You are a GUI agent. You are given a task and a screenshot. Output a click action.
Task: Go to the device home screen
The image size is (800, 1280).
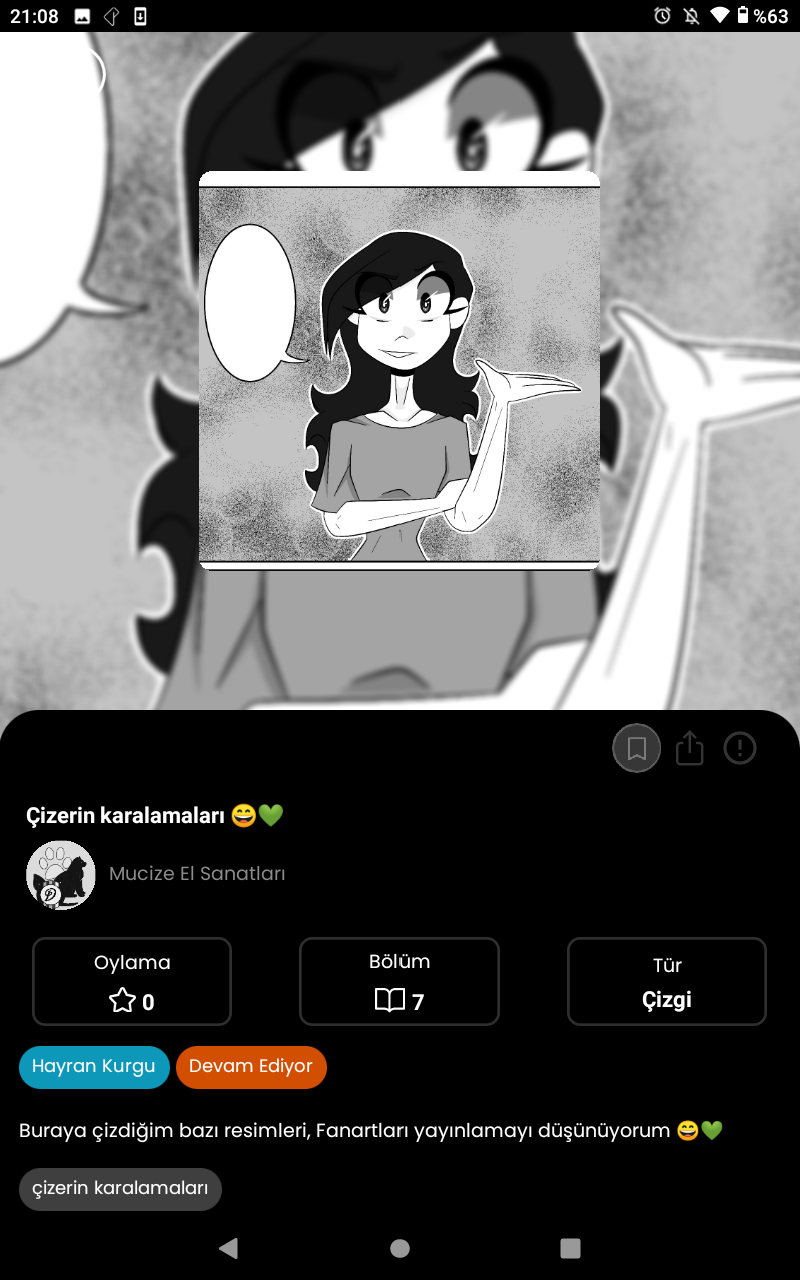tap(400, 1248)
